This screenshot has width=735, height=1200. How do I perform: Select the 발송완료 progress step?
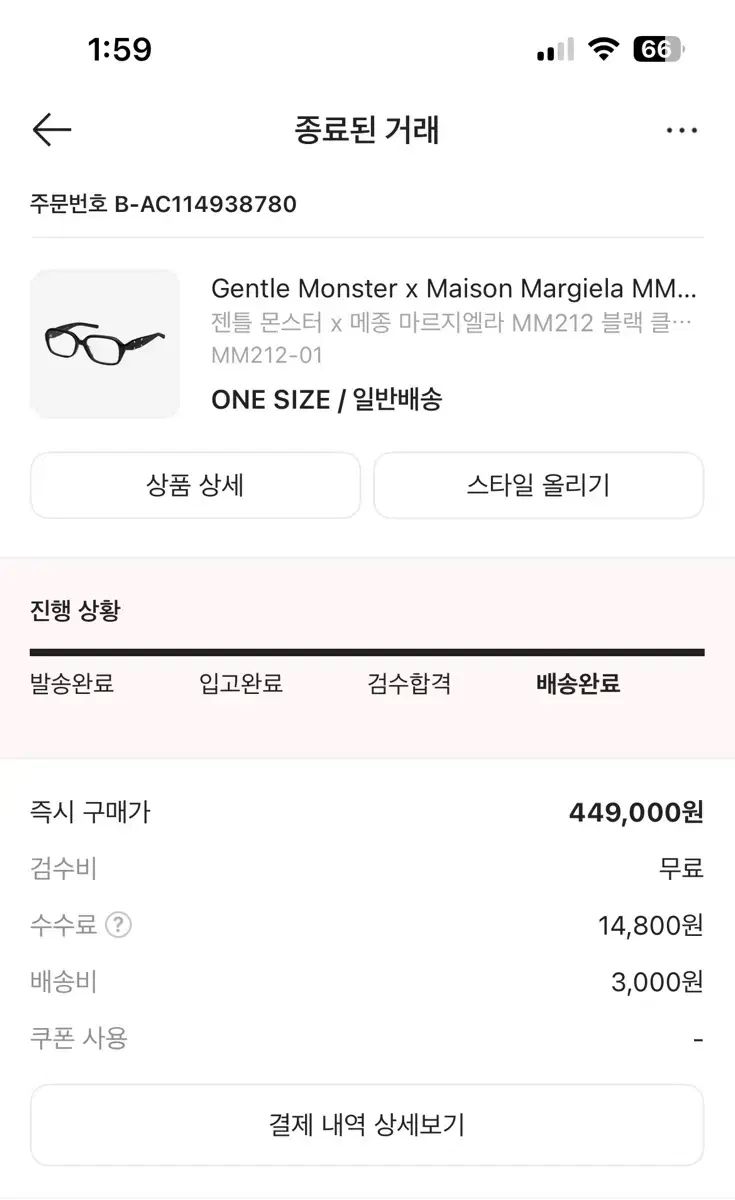pos(70,684)
